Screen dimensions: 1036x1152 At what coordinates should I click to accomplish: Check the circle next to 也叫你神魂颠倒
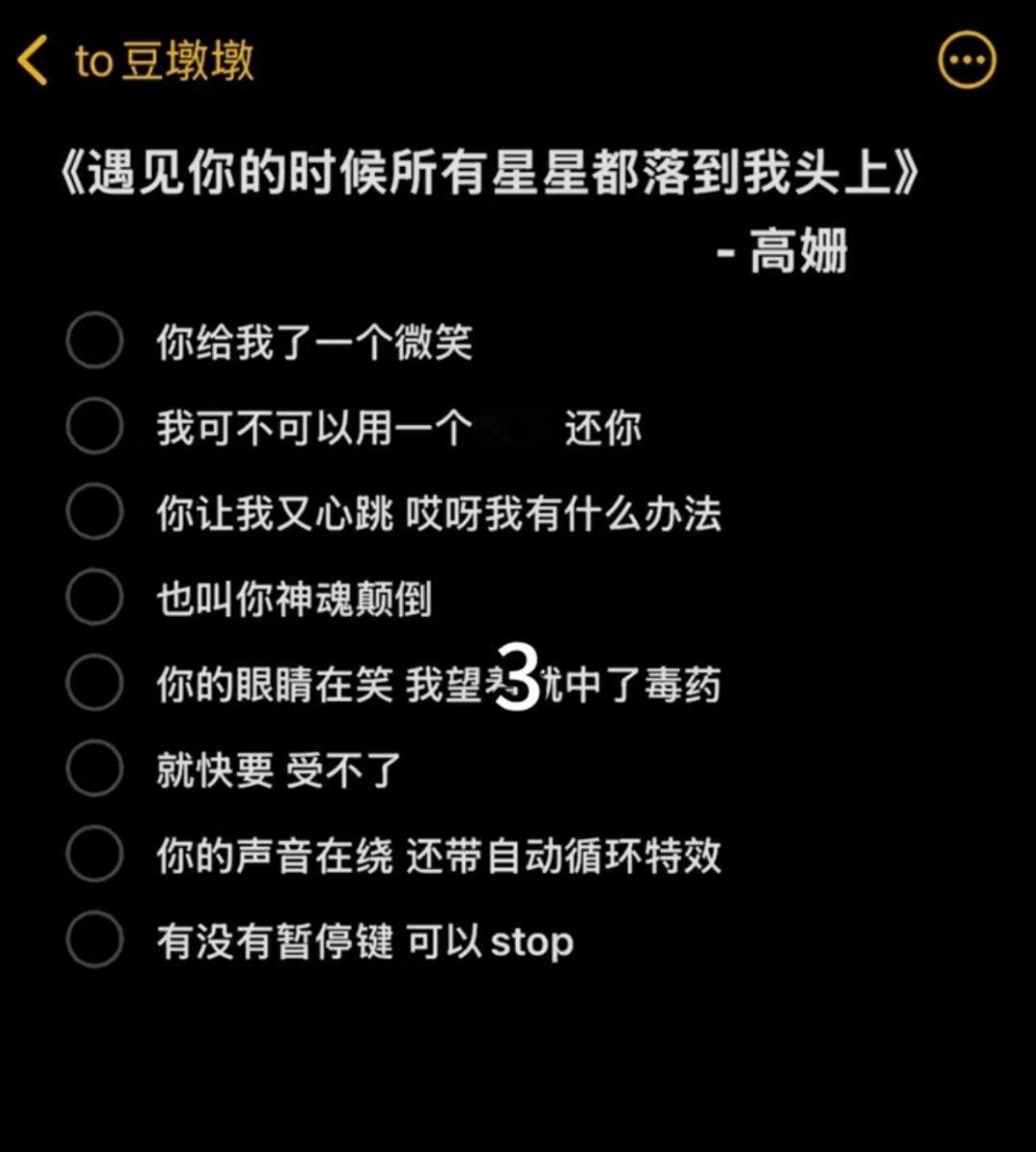pos(95,594)
